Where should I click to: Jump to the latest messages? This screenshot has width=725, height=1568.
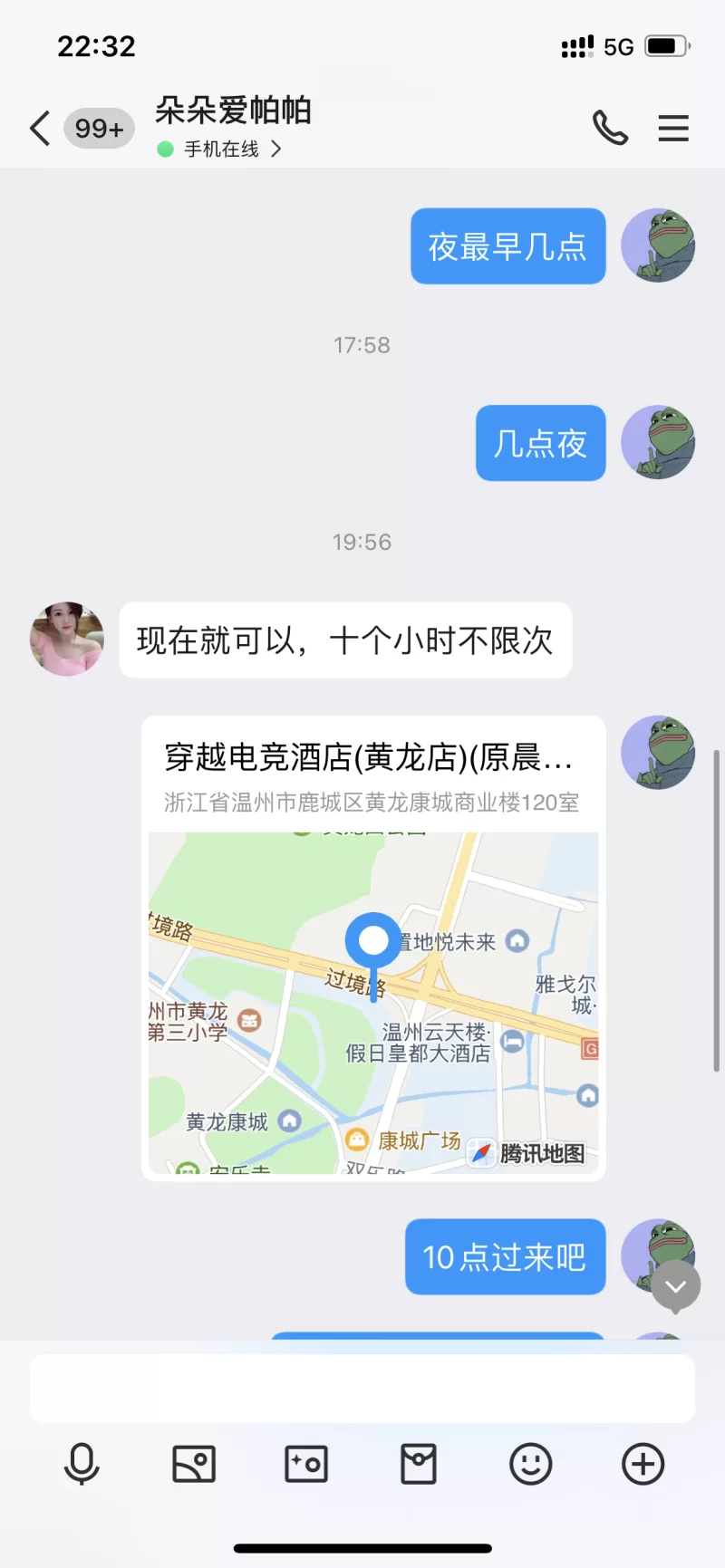tap(676, 1286)
